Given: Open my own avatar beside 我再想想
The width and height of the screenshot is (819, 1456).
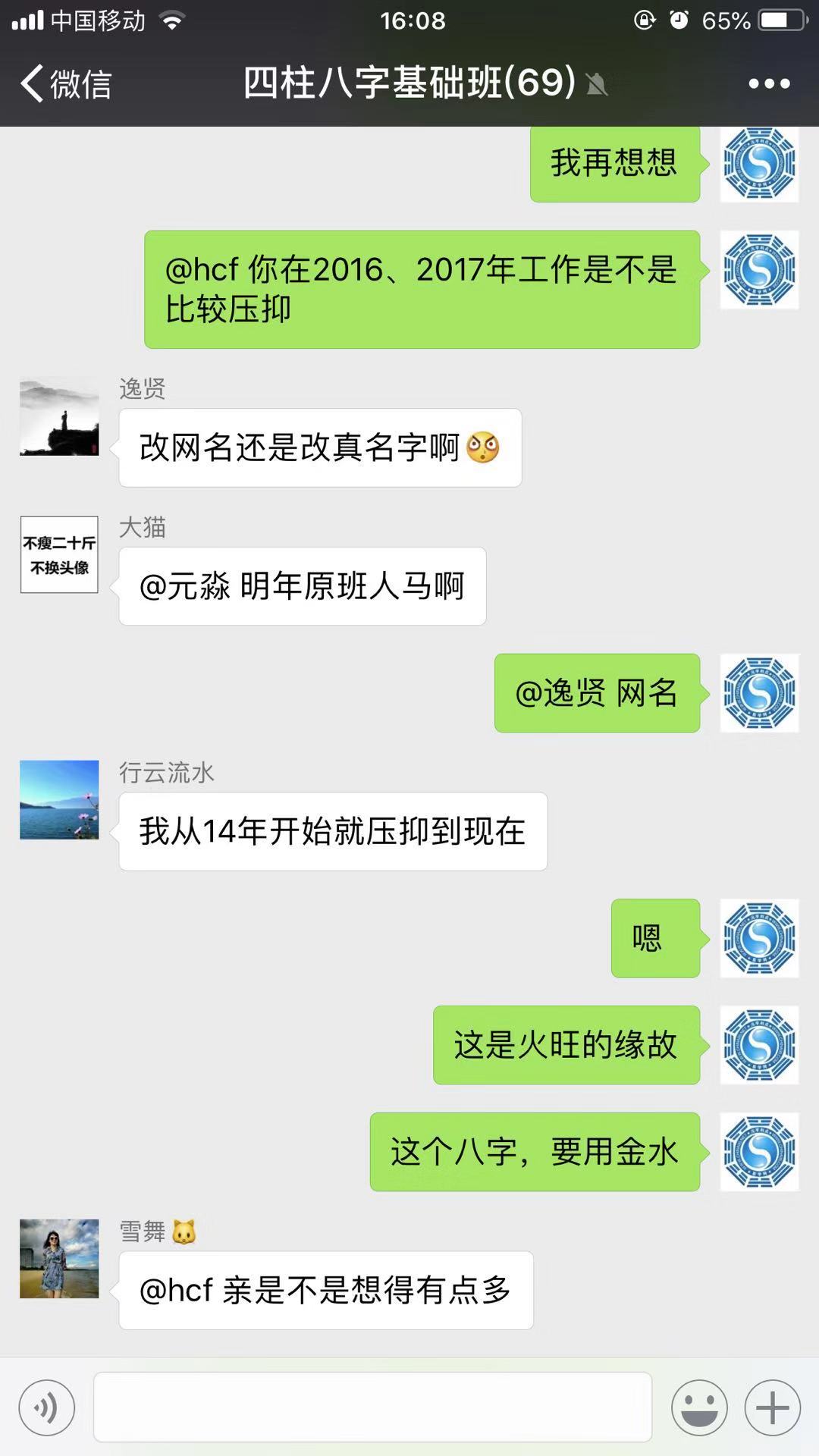Looking at the screenshot, I should tap(759, 164).
